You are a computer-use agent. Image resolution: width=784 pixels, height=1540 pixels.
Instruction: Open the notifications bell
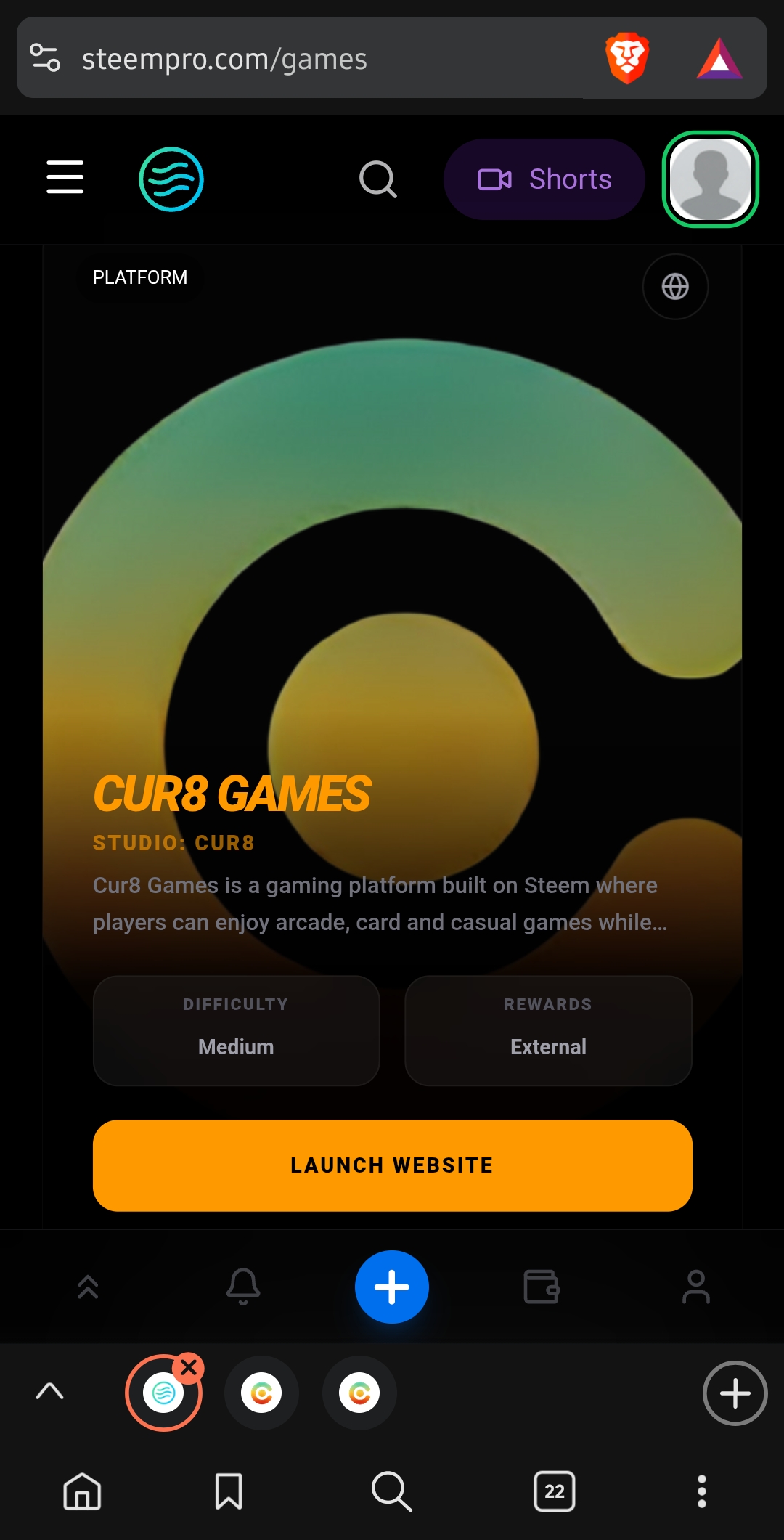coord(243,1287)
